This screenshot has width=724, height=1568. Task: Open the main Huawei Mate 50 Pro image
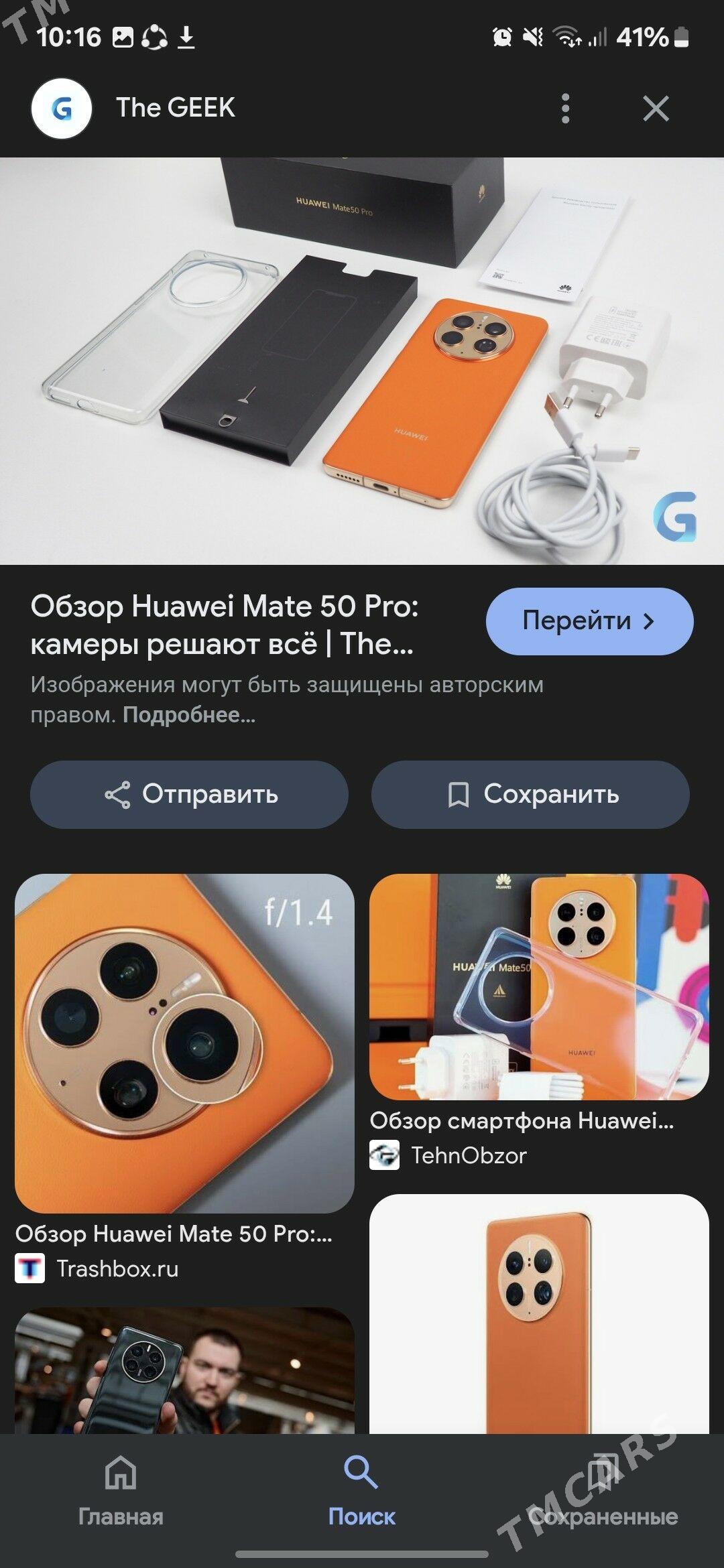362,361
